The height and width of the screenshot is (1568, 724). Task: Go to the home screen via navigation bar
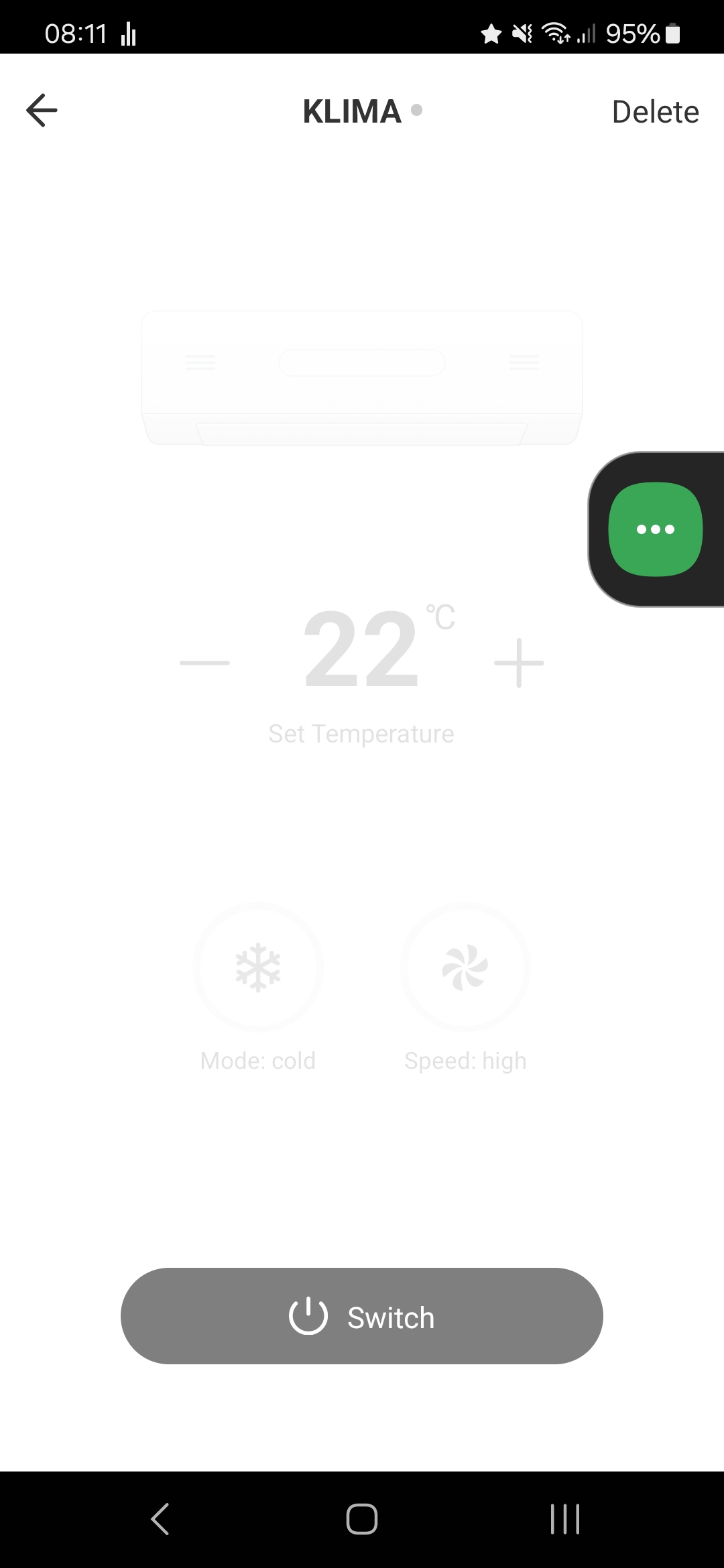point(362,1518)
